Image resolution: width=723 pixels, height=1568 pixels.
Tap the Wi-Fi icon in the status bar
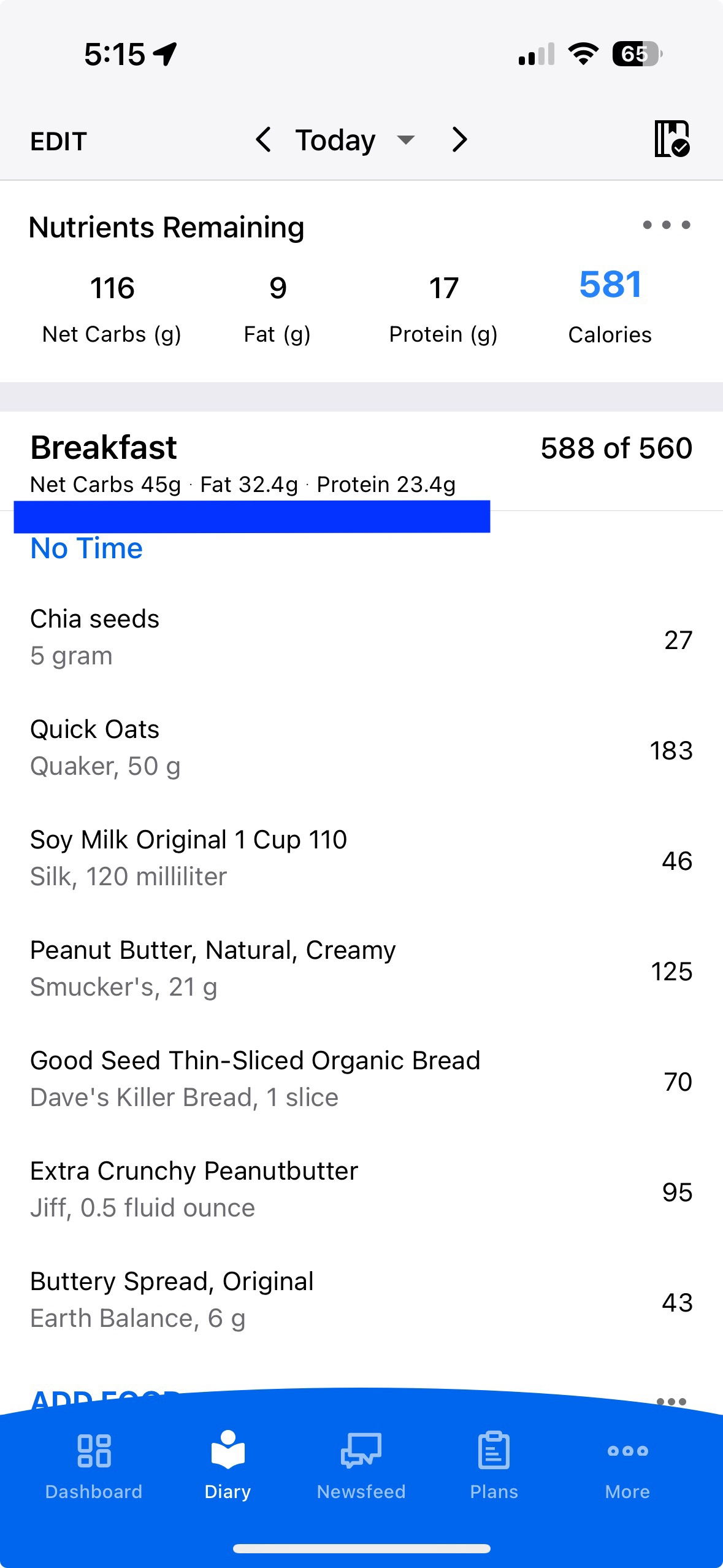pyautogui.click(x=581, y=54)
